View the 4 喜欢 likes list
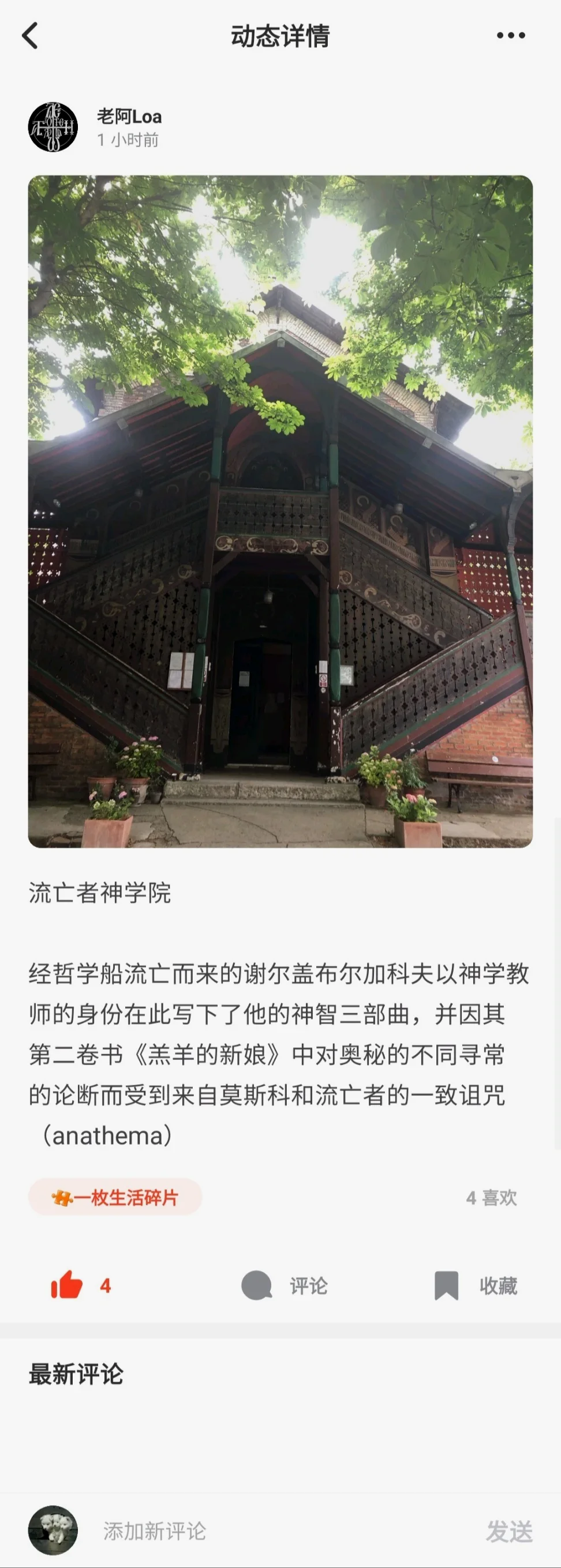 (491, 1197)
